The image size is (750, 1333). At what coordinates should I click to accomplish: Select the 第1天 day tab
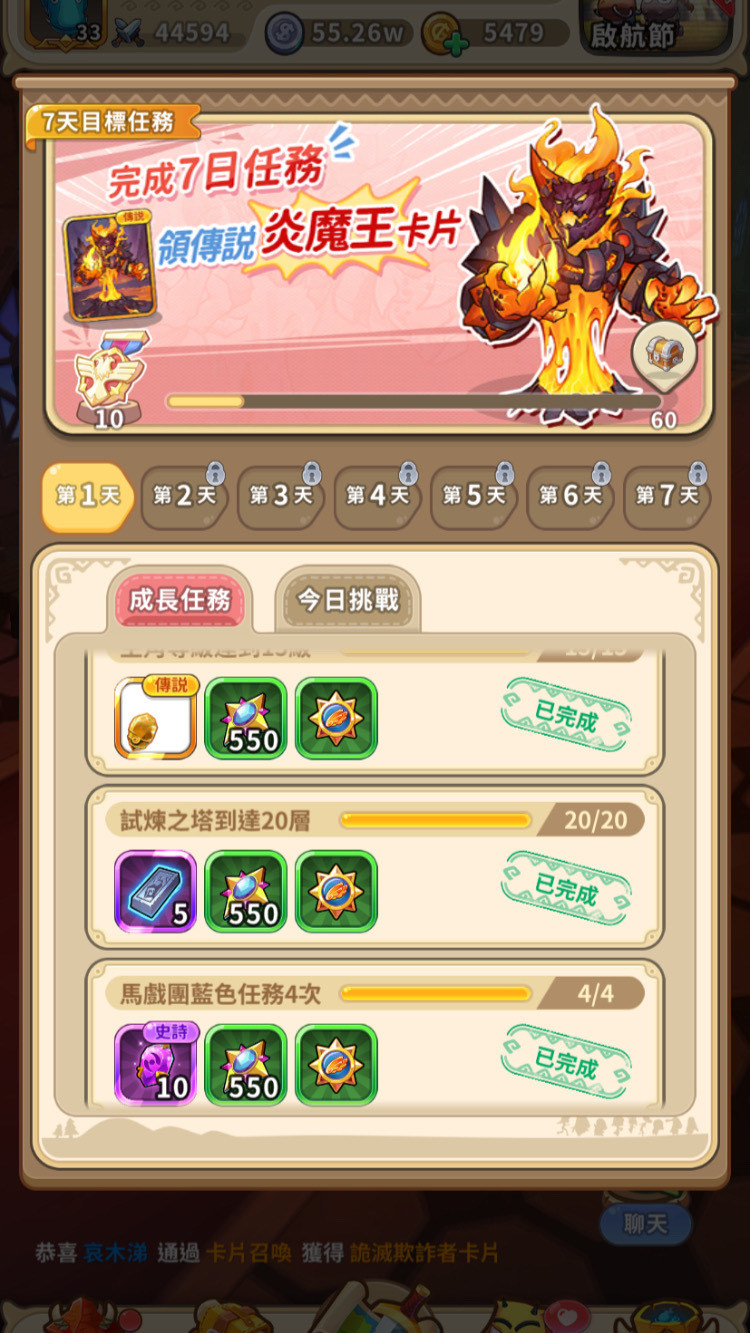pos(88,496)
